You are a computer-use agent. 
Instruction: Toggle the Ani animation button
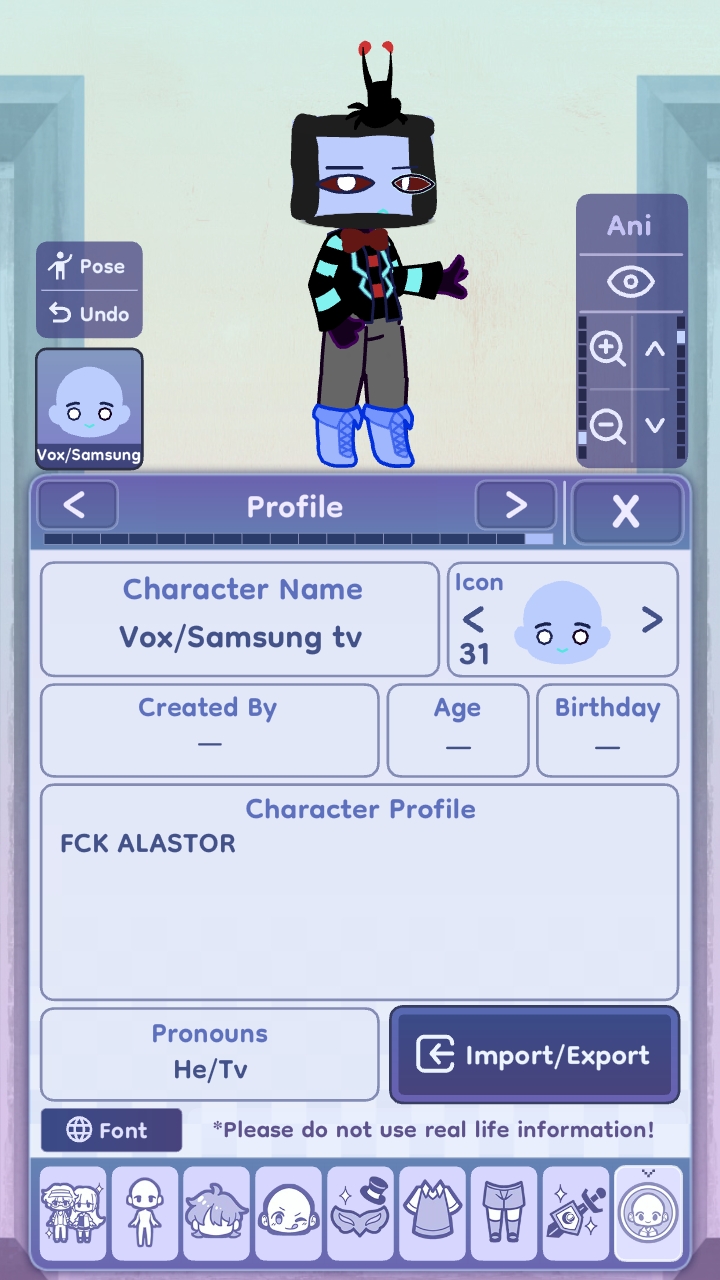[630, 226]
